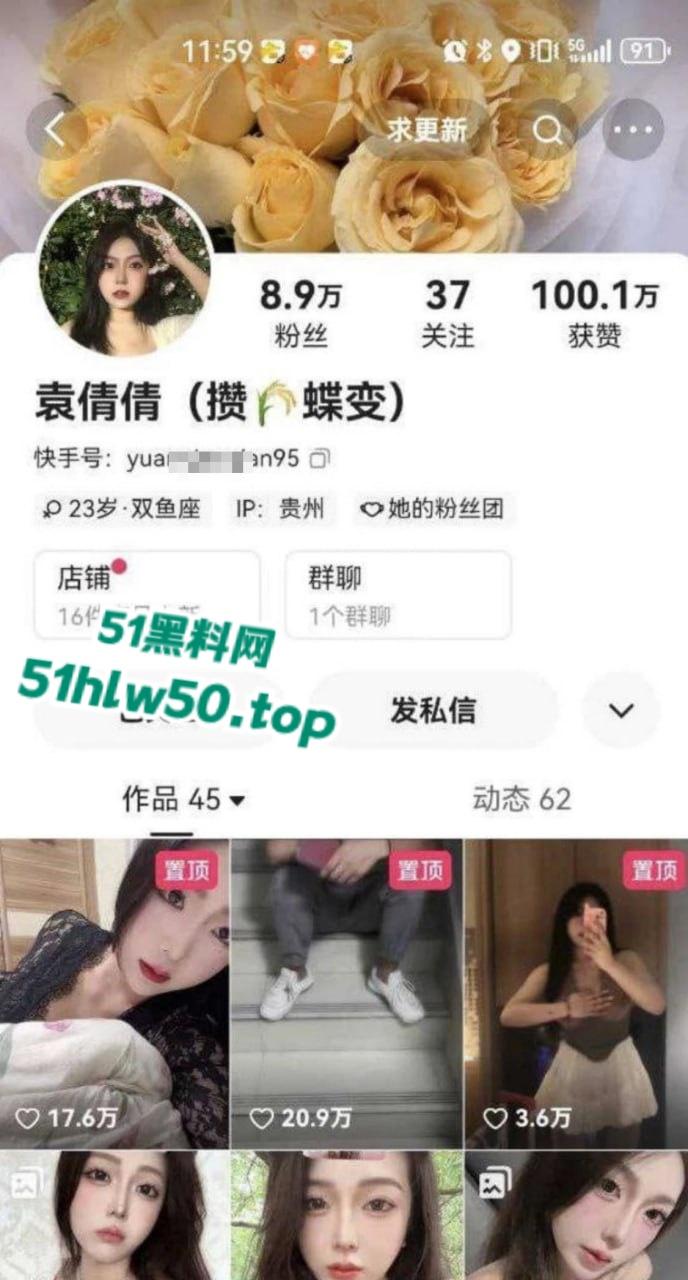Open the 她的粉丝团 chip
Image resolution: width=688 pixels, height=1280 pixels.
[x=432, y=509]
